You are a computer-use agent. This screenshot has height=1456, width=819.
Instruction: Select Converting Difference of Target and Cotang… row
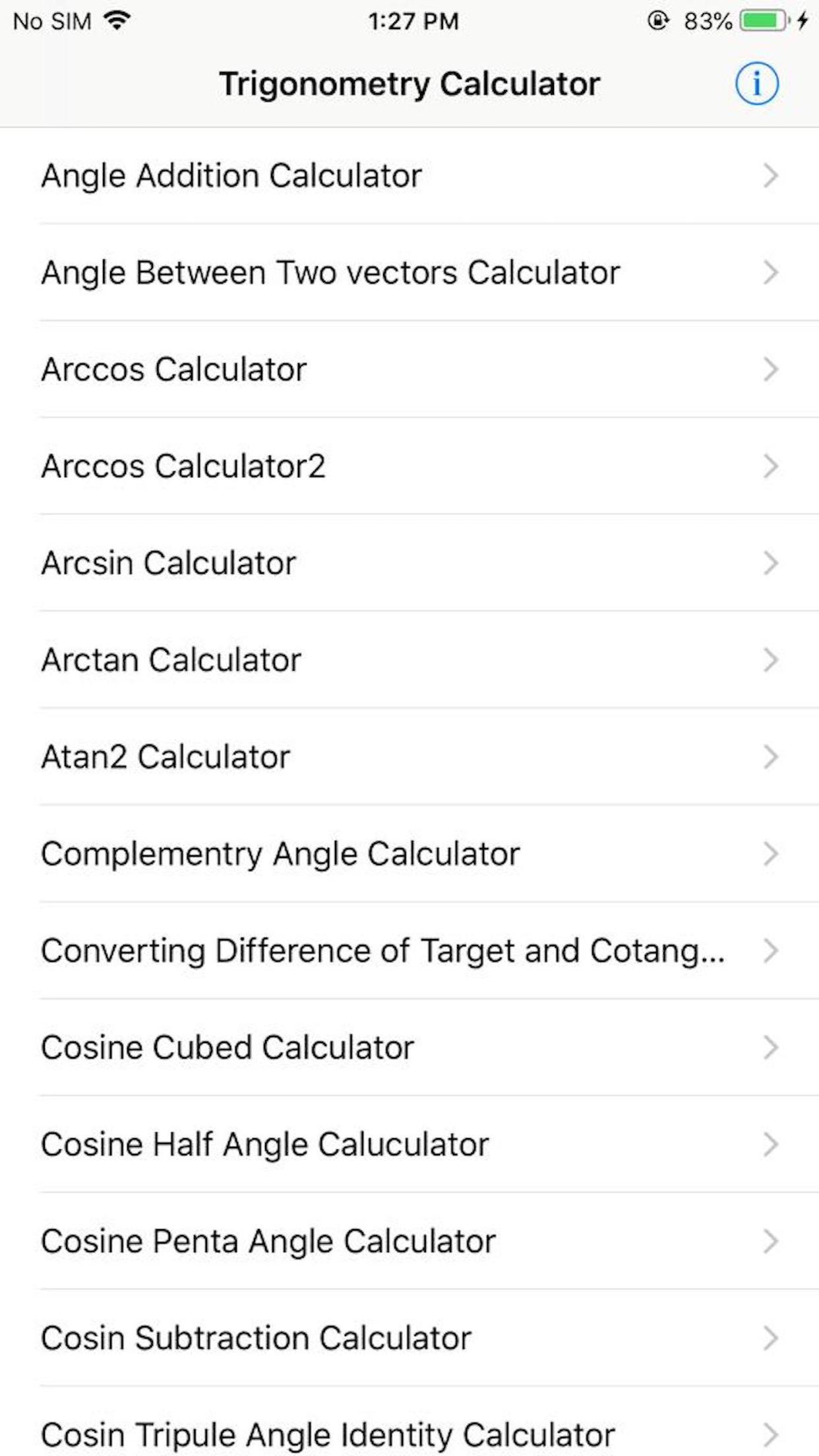coord(409,951)
